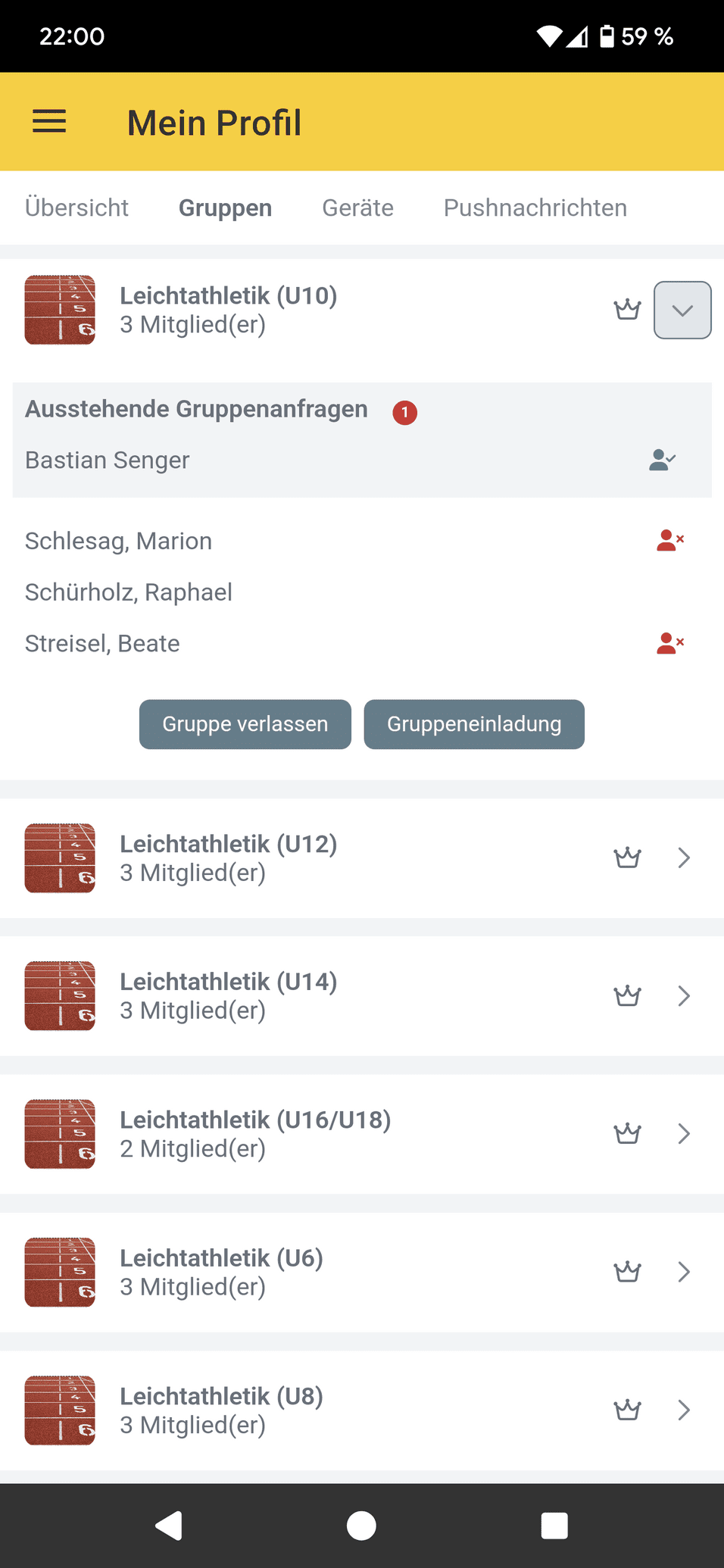
Task: Tap the Gruppe verlassen button
Action: pyautogui.click(x=245, y=724)
